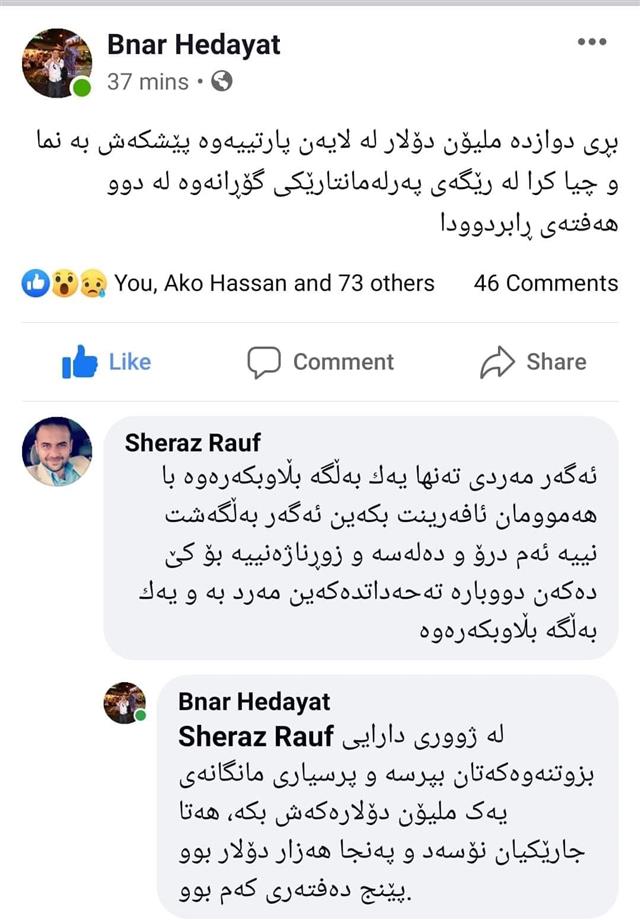This screenshot has height=923, width=640.
Task: Open the post's three-dot options menu
Action: click(592, 42)
